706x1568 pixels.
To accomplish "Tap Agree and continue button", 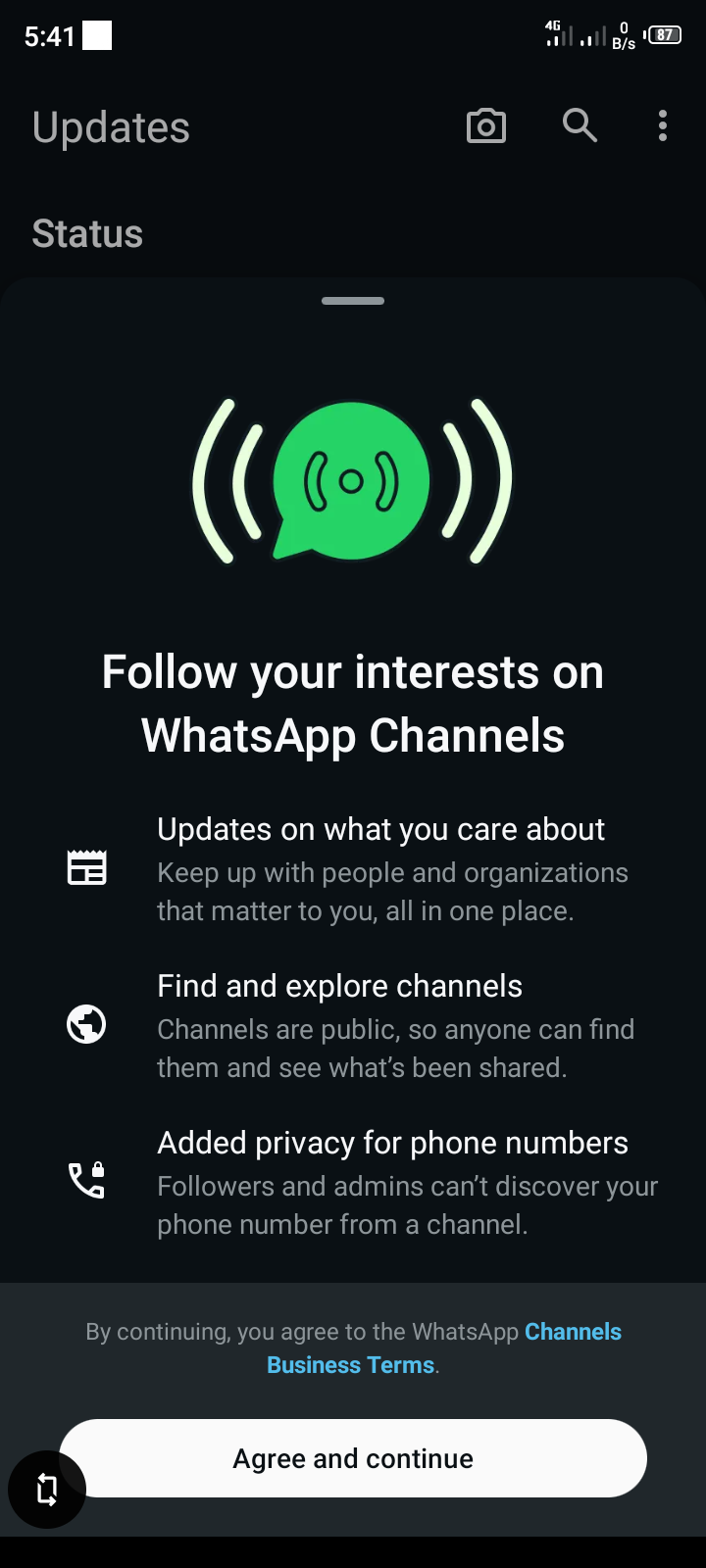I will 353,1458.
